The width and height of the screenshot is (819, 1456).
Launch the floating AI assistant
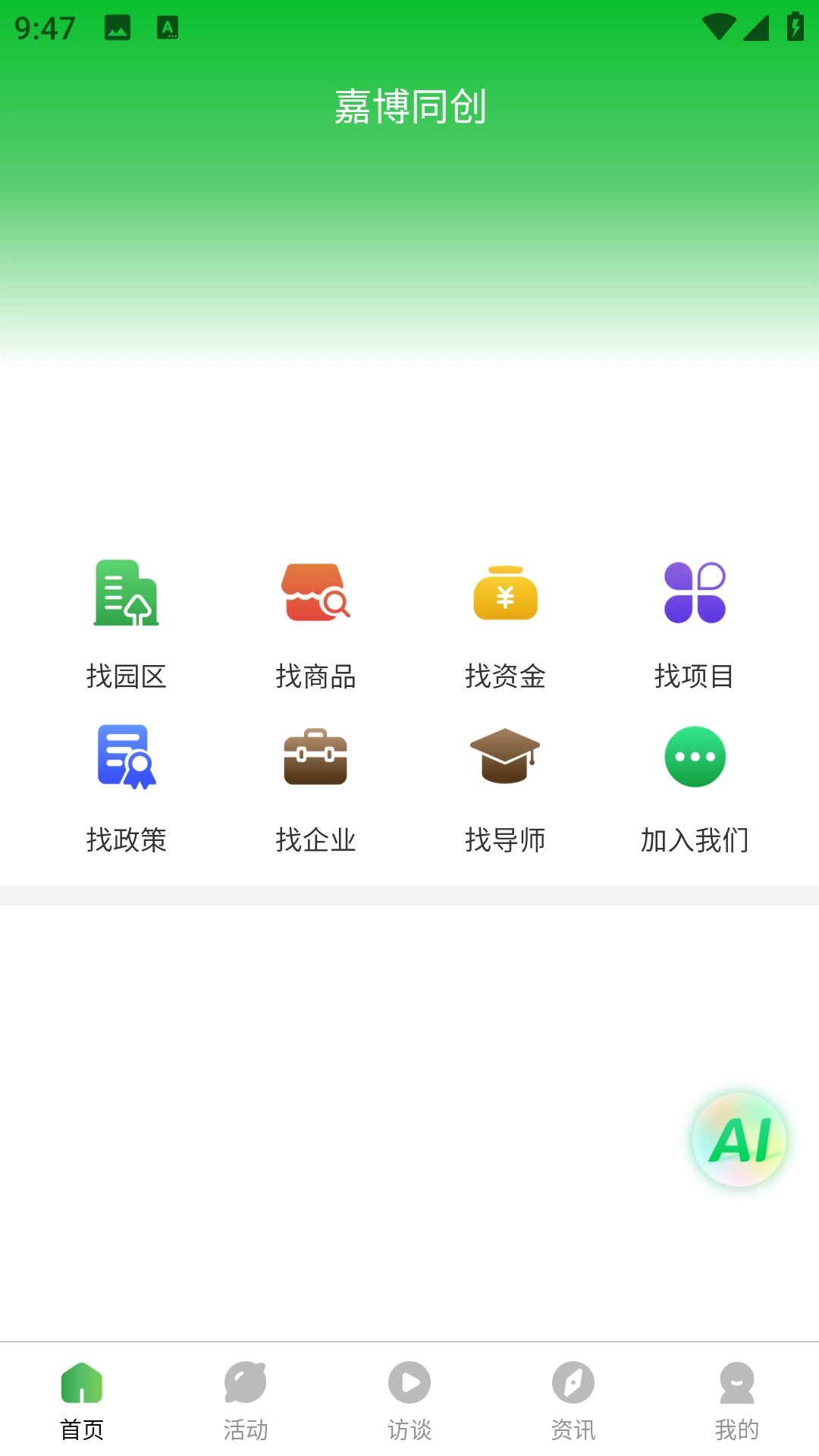pos(739,1139)
